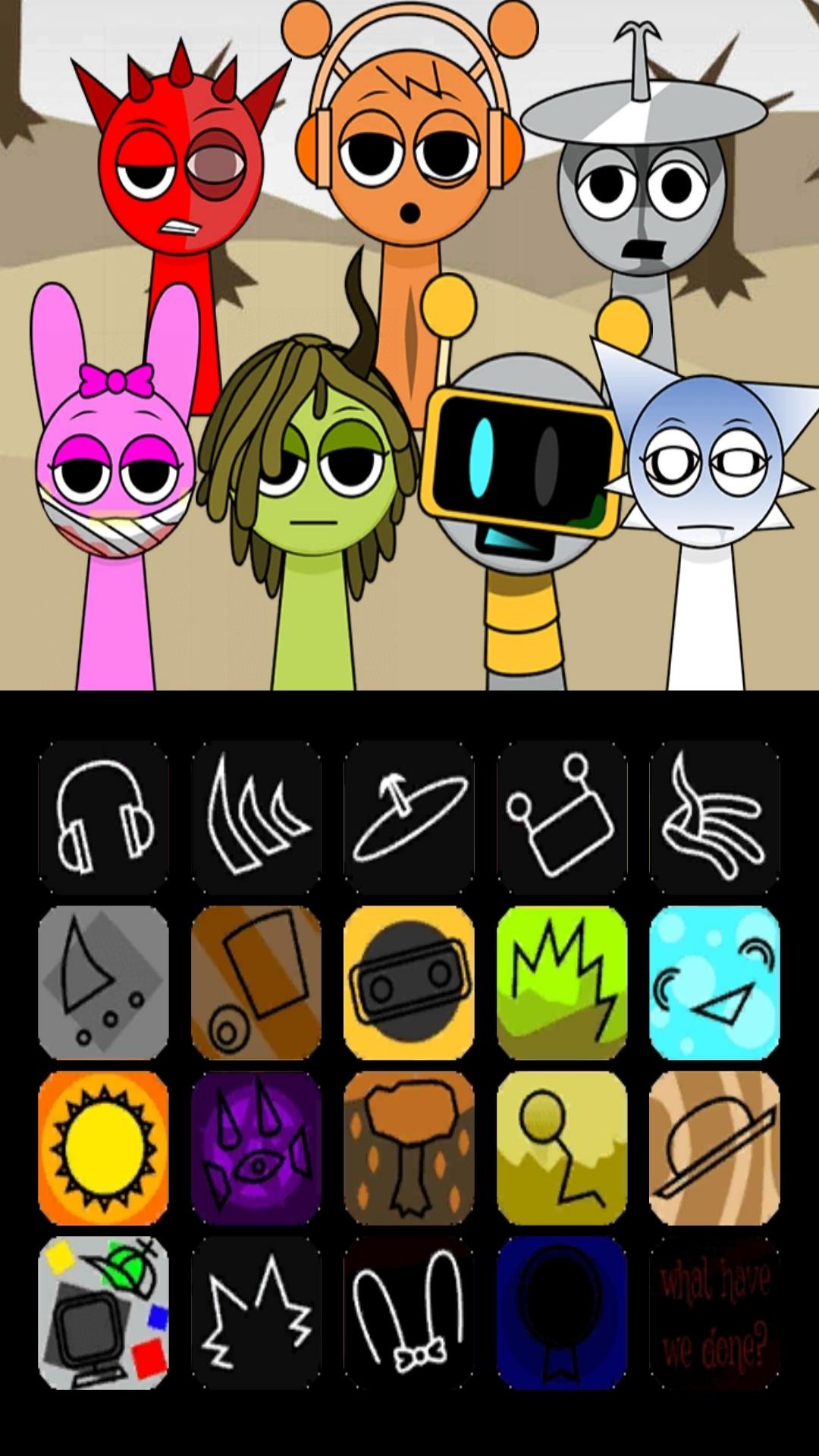Choose the purple eye icon
Viewport: 819px width, 1456px height.
click(x=256, y=1147)
